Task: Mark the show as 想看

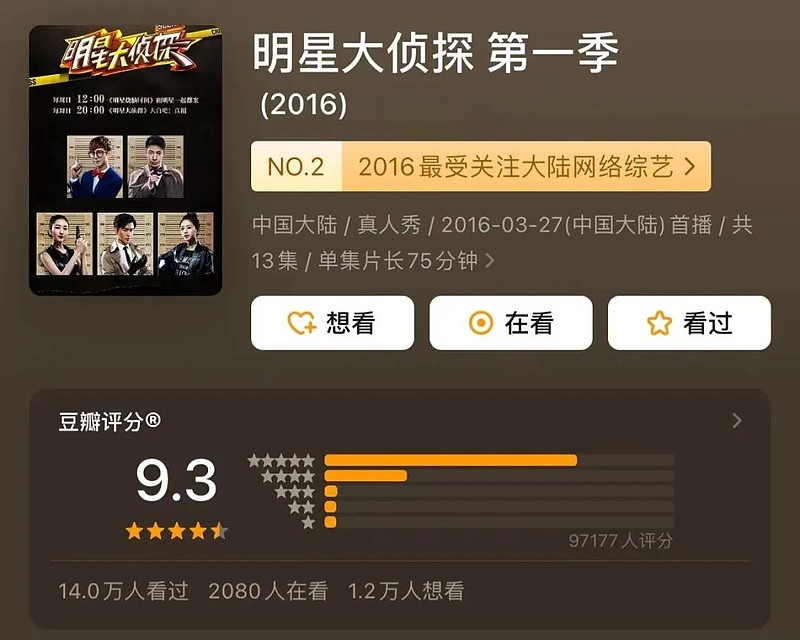Action: (332, 323)
